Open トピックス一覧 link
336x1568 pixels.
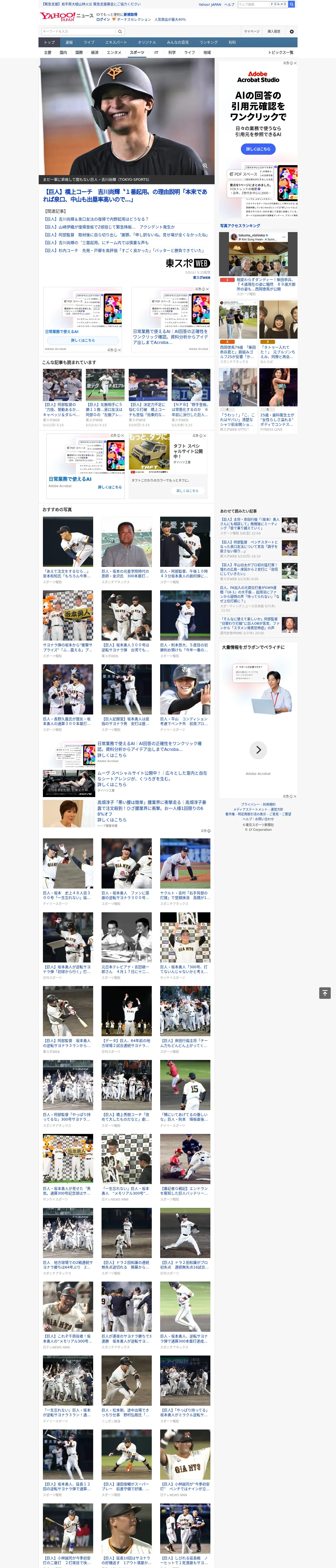click(x=281, y=53)
